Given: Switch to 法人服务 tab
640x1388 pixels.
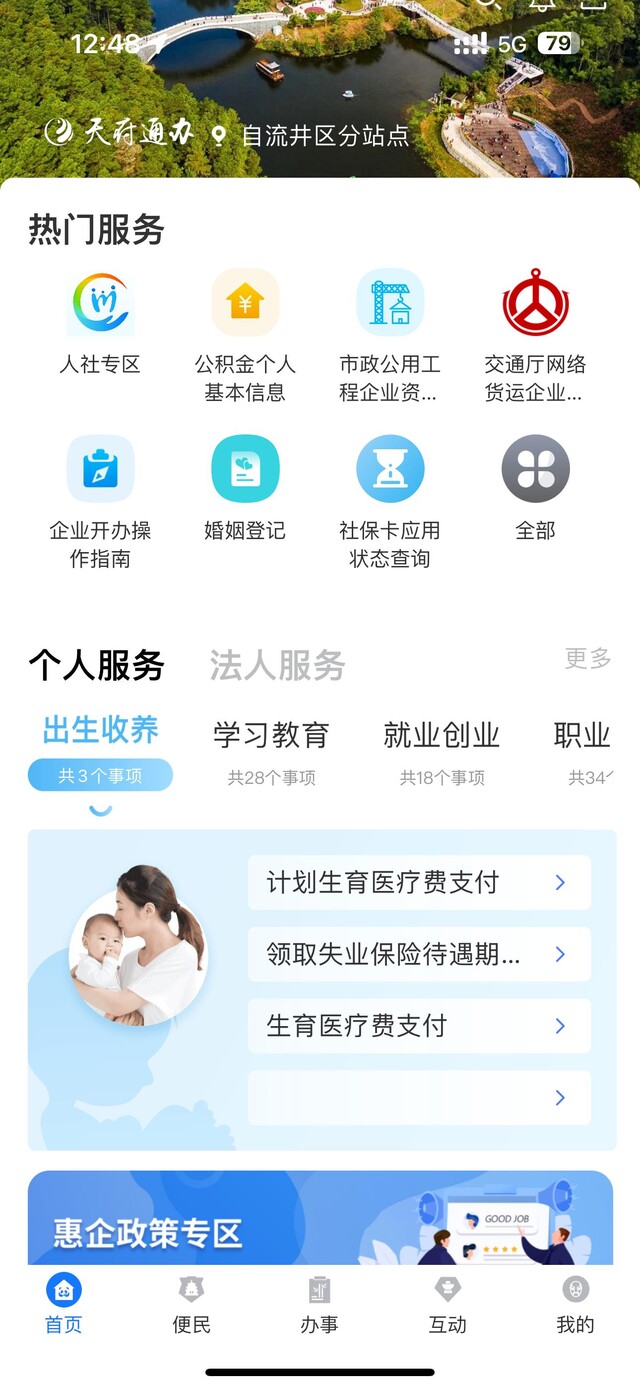Looking at the screenshot, I should 277,665.
